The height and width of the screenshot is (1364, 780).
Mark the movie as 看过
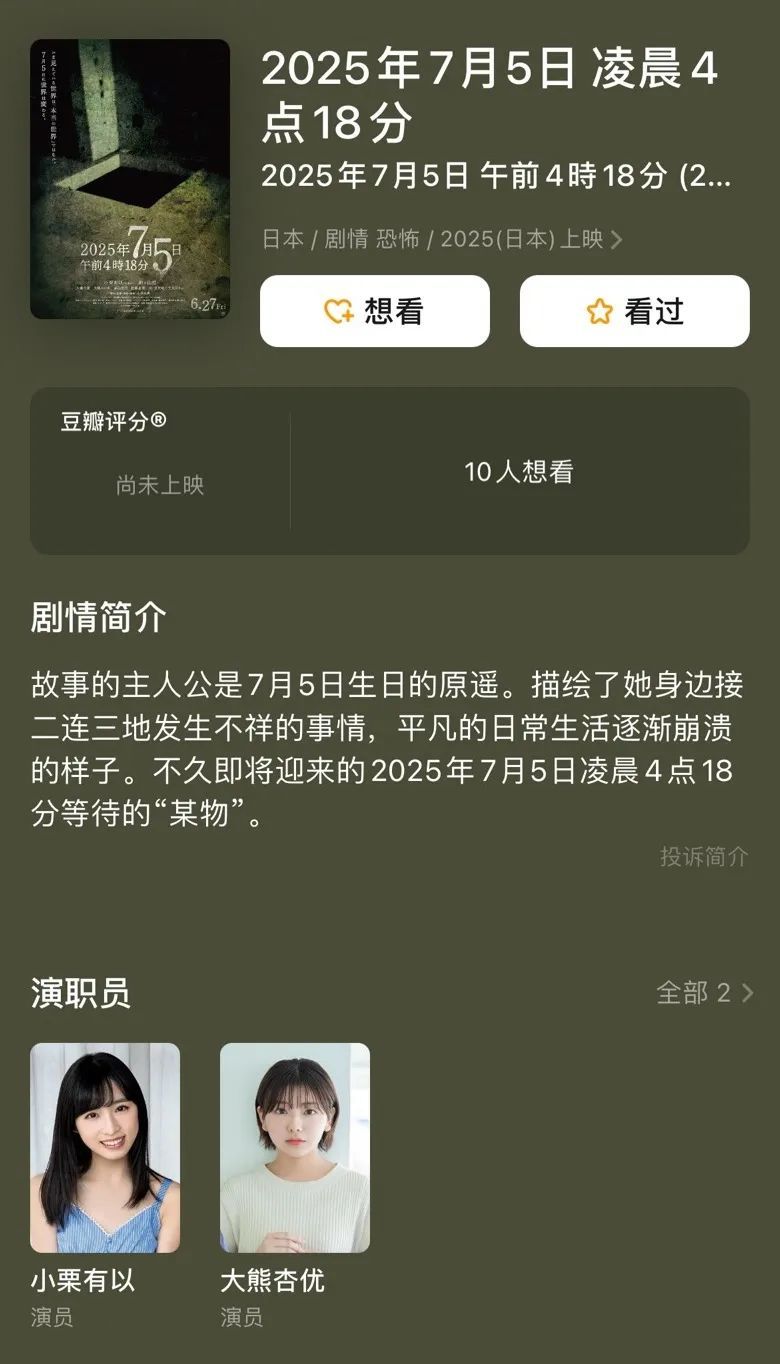[634, 311]
